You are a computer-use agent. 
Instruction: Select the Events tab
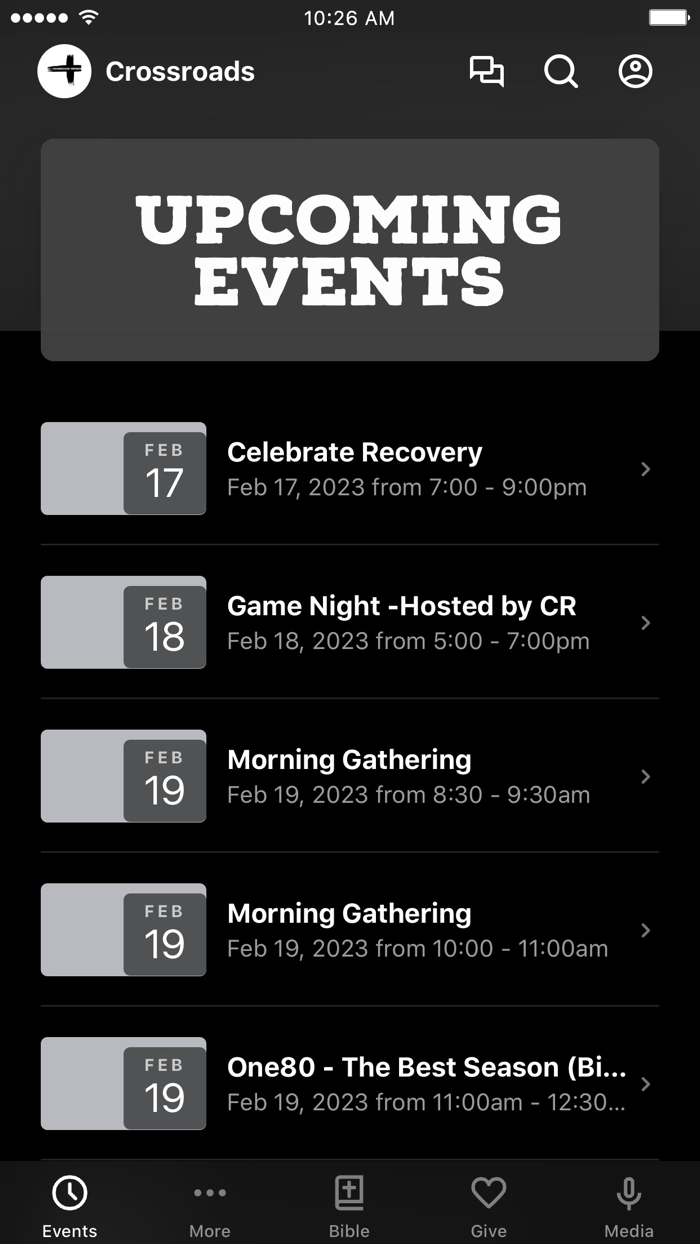coord(70,1205)
